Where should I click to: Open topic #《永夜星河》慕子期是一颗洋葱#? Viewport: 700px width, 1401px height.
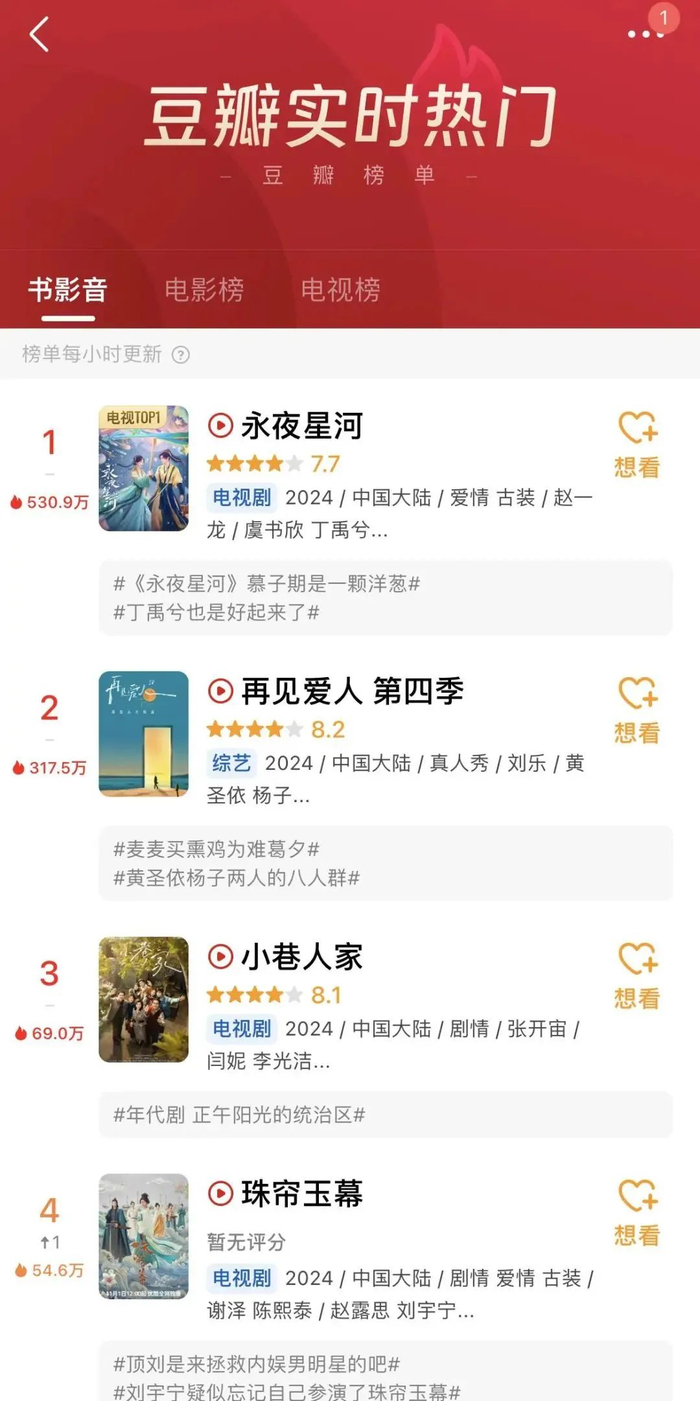coord(266,583)
